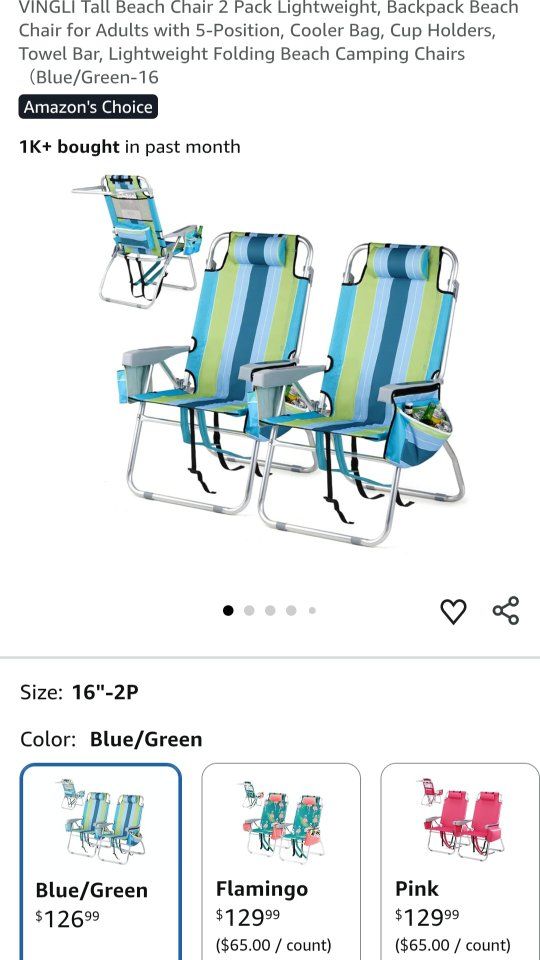Share this beach chair listing
The height and width of the screenshot is (960, 540).
coord(506,610)
